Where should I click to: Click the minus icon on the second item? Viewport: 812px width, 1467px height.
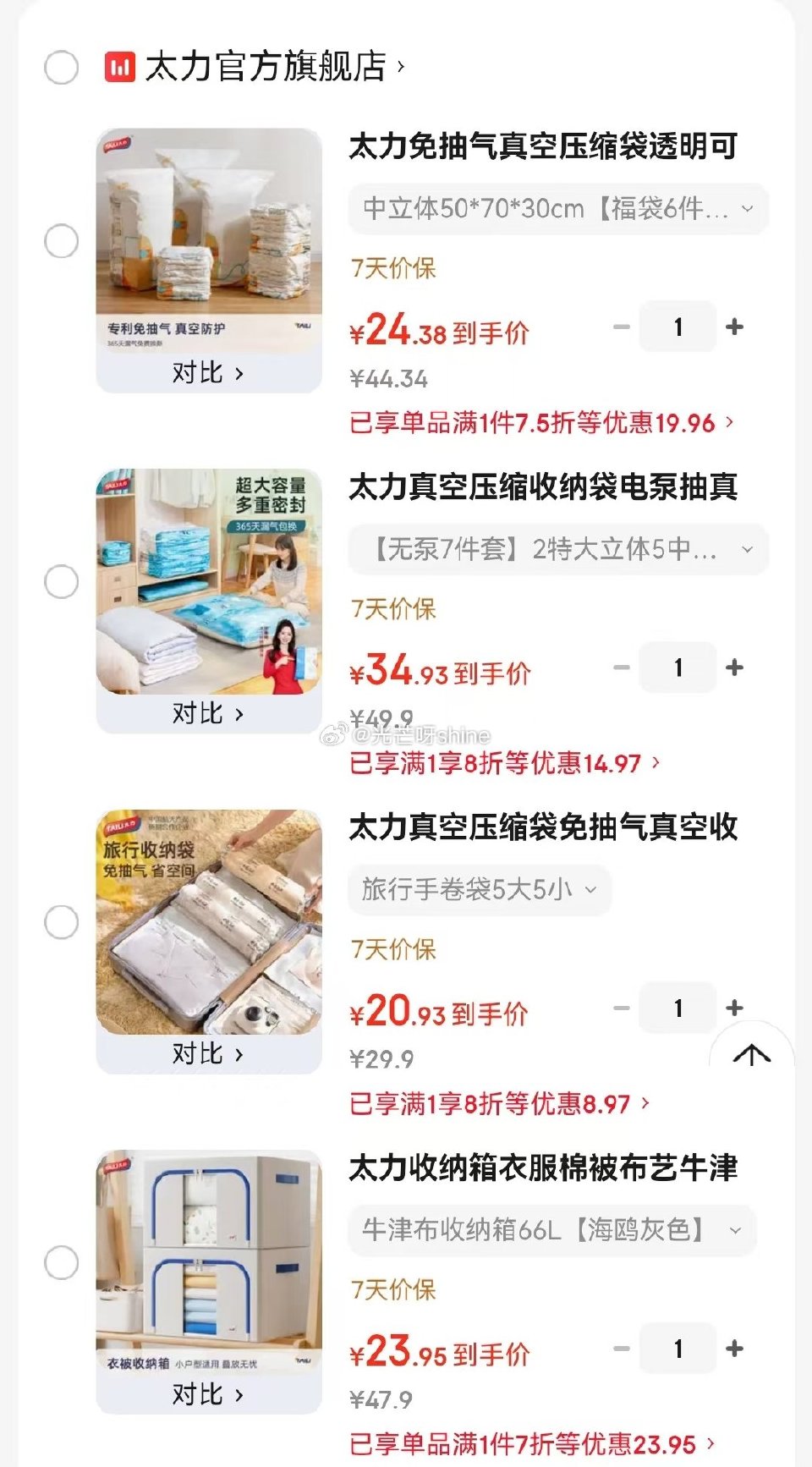[622, 668]
